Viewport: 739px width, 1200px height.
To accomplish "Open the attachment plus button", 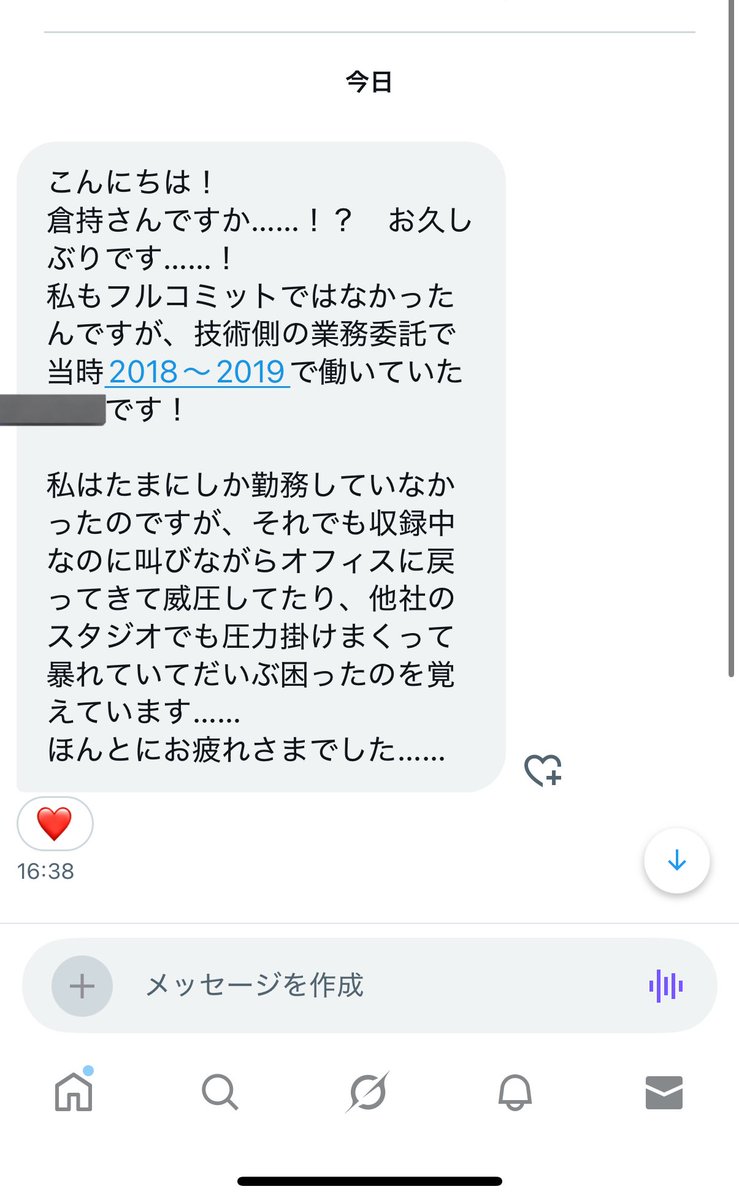I will pyautogui.click(x=81, y=986).
